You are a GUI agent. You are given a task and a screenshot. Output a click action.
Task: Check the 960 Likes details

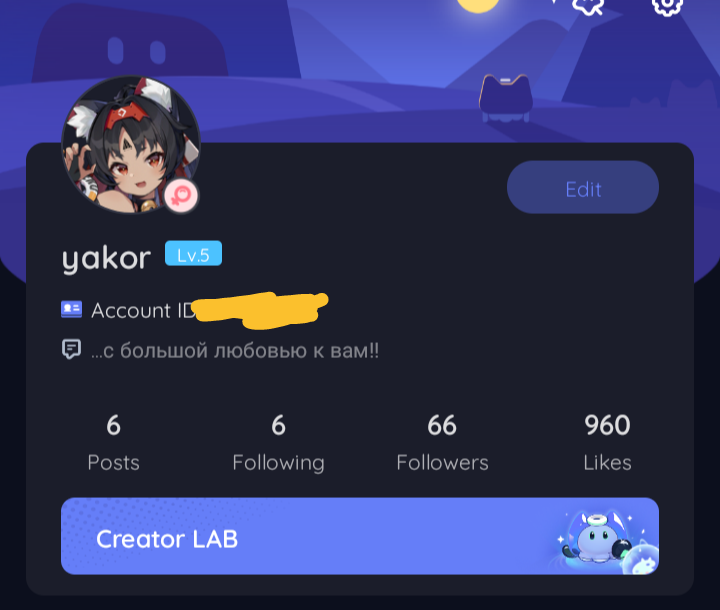coord(607,443)
